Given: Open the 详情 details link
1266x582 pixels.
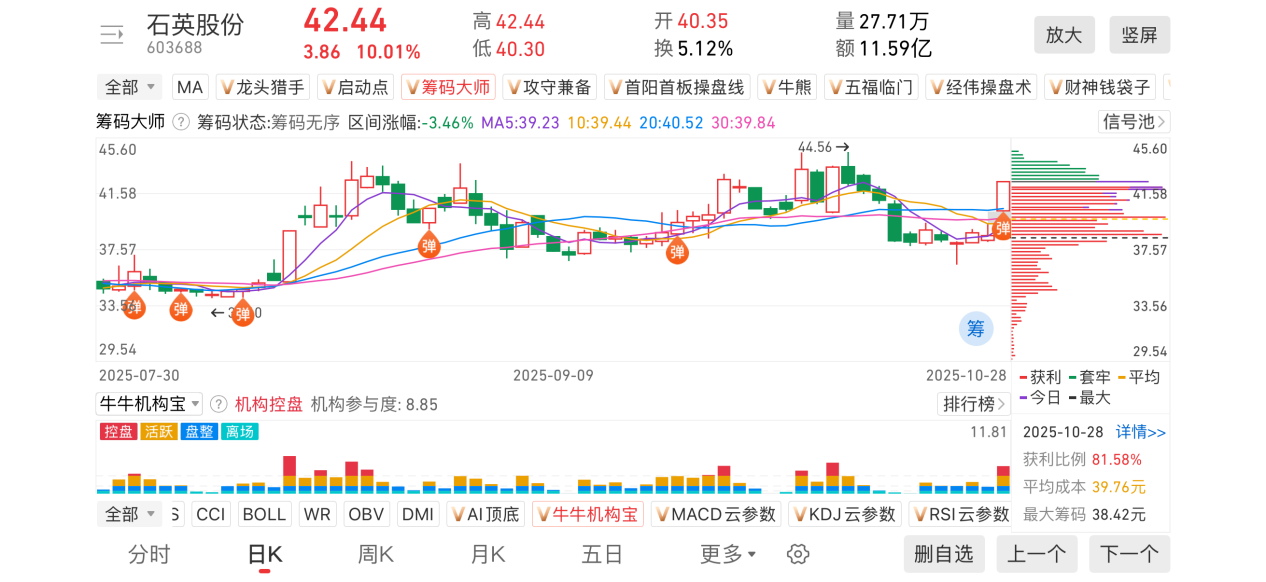Looking at the screenshot, I should (1141, 432).
